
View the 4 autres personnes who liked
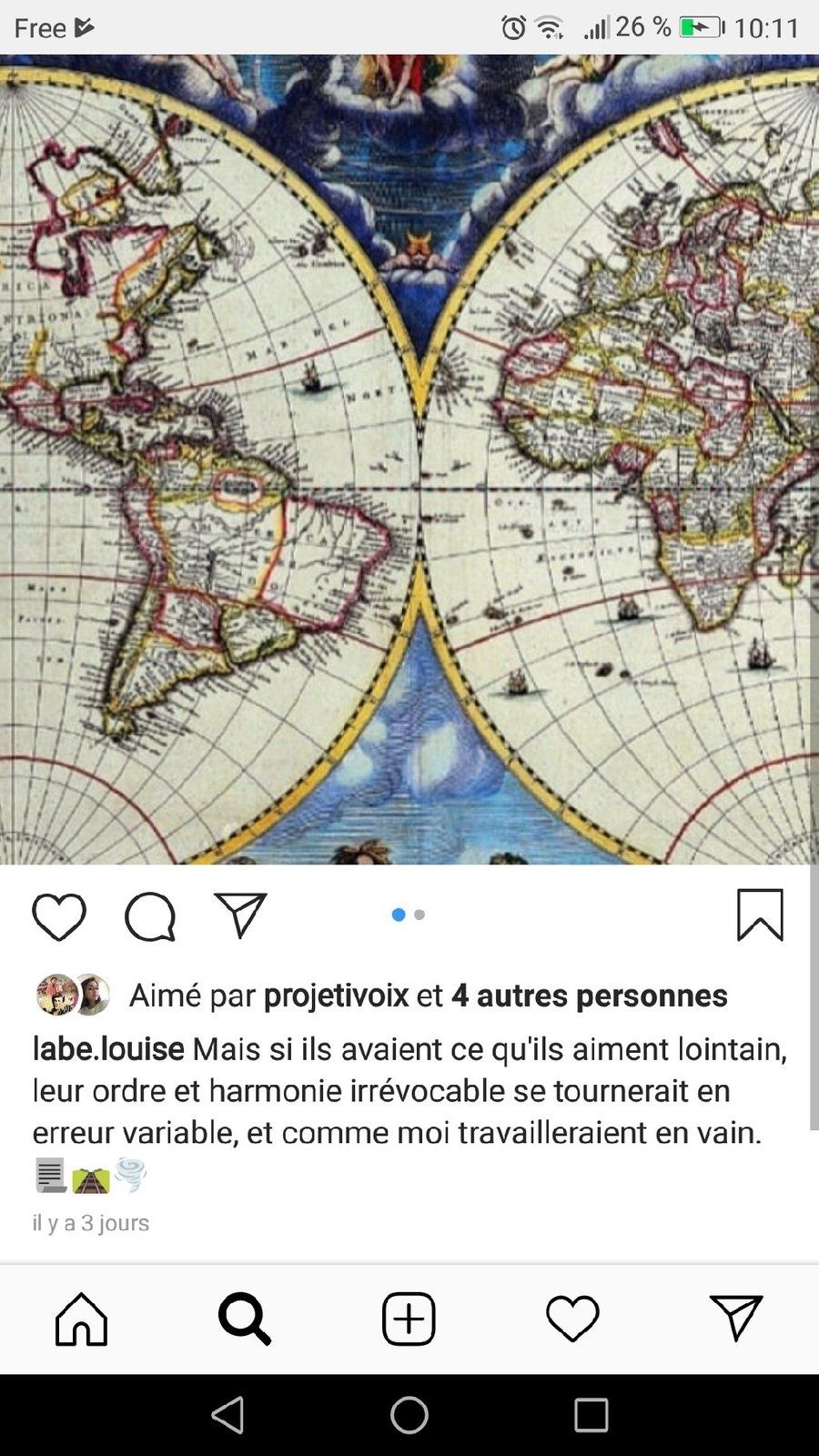click(x=589, y=996)
